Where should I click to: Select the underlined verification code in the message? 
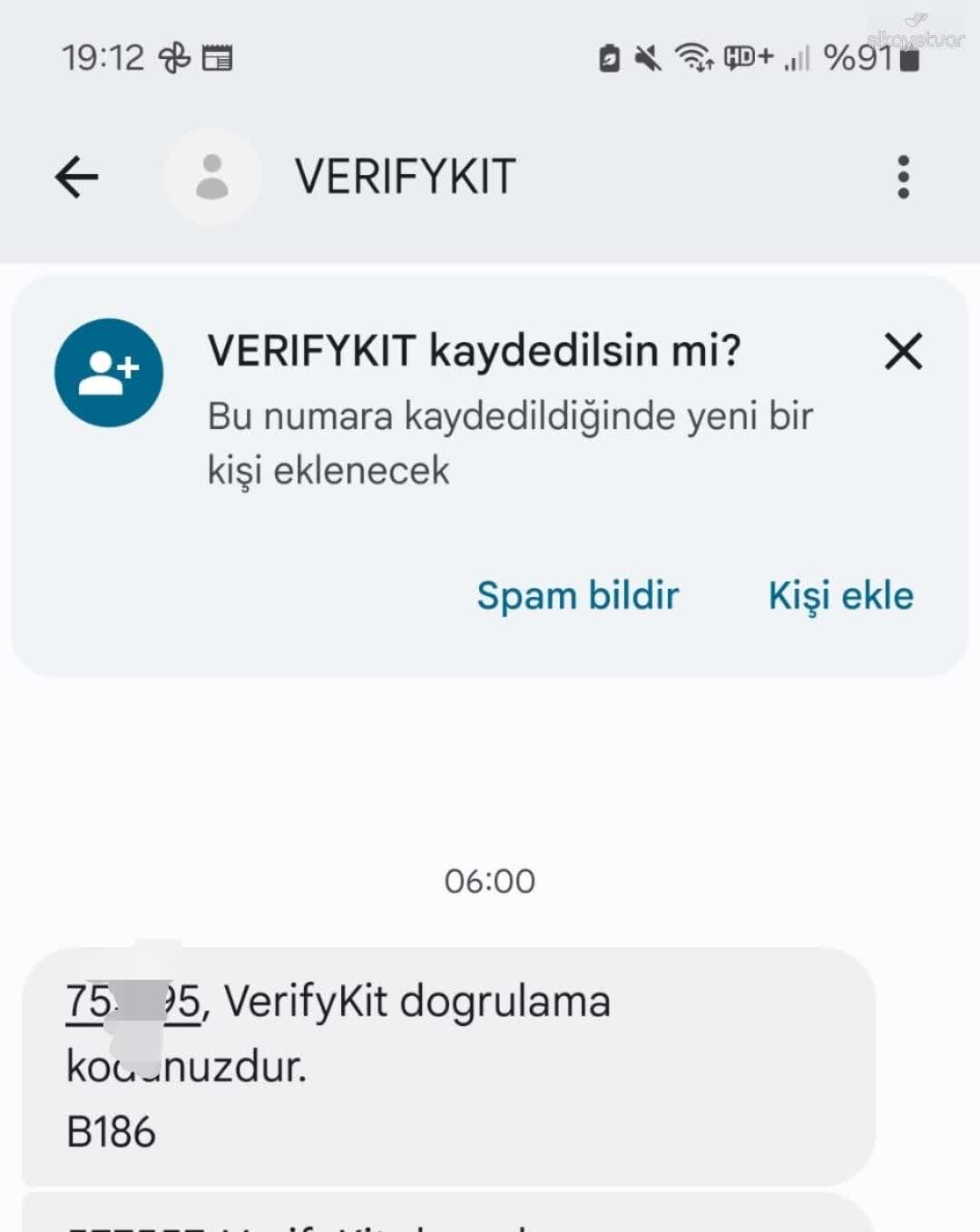pyautogui.click(x=131, y=1001)
